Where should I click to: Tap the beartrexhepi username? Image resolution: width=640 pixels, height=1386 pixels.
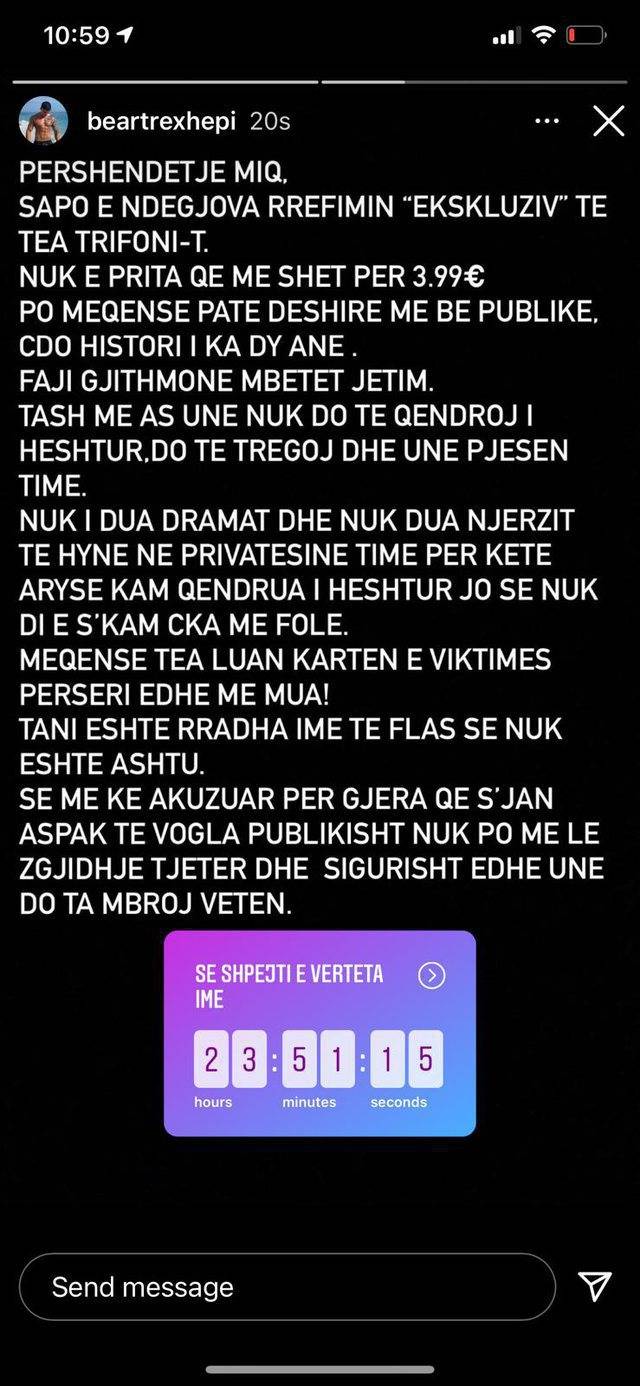click(x=161, y=121)
